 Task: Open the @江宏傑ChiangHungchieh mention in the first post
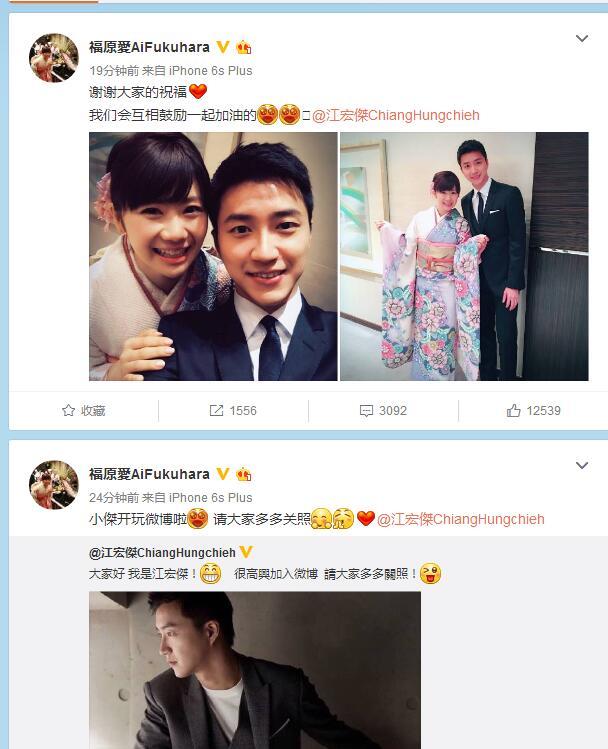tap(396, 115)
